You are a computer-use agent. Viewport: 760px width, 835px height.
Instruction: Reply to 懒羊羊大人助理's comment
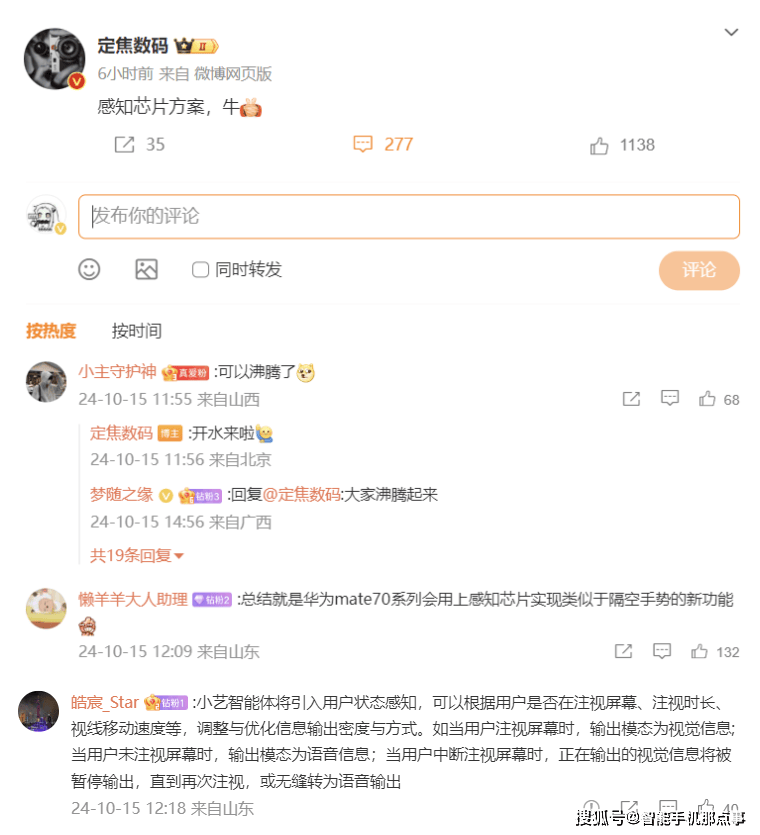tap(662, 651)
